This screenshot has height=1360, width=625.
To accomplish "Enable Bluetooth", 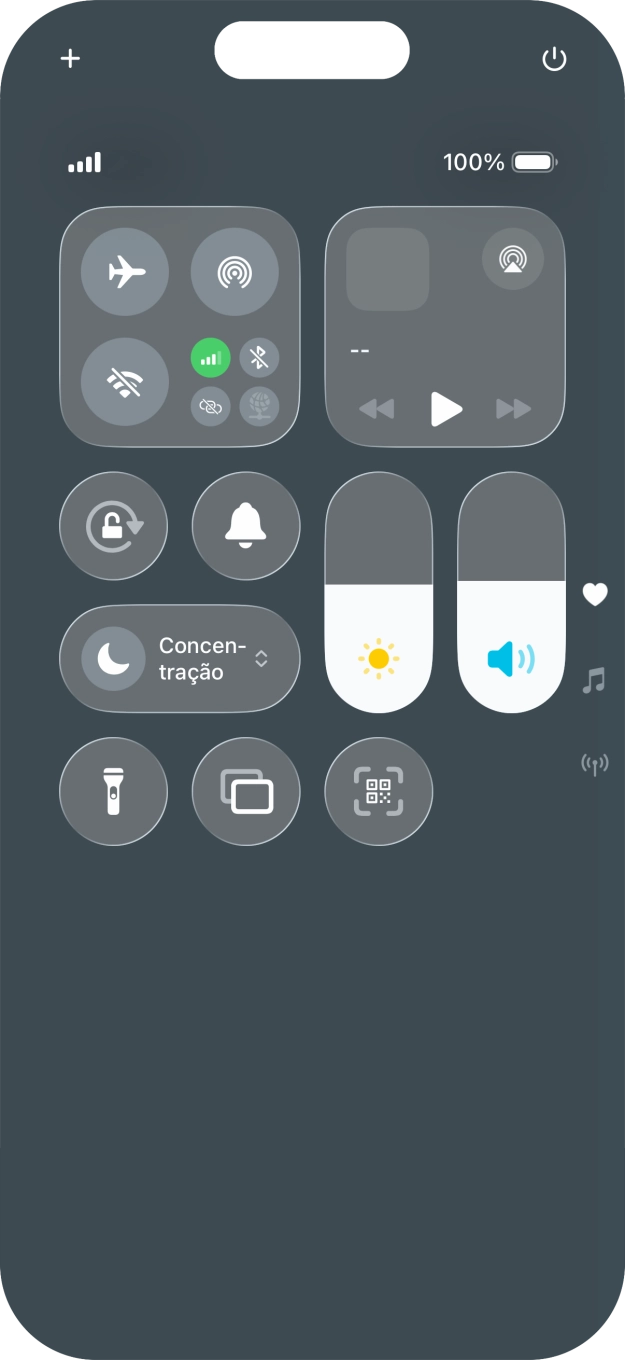I will pyautogui.click(x=259, y=357).
